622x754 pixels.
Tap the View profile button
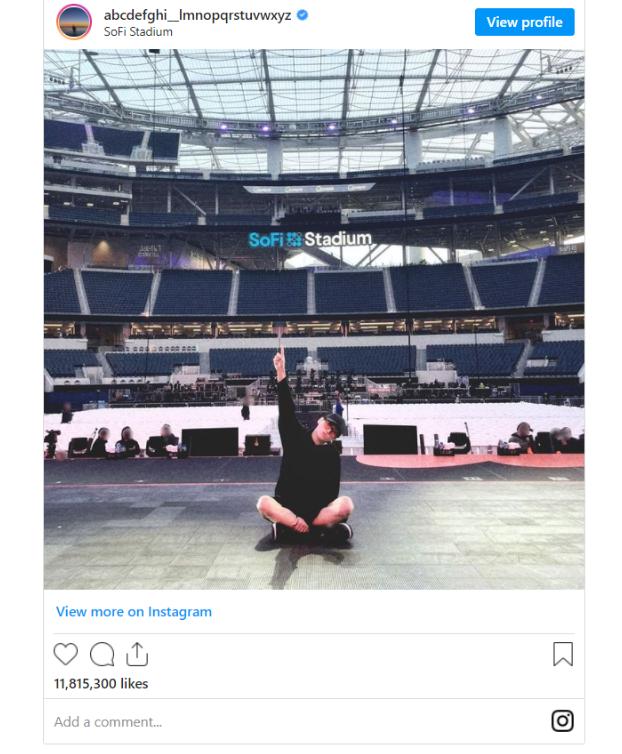coord(524,22)
